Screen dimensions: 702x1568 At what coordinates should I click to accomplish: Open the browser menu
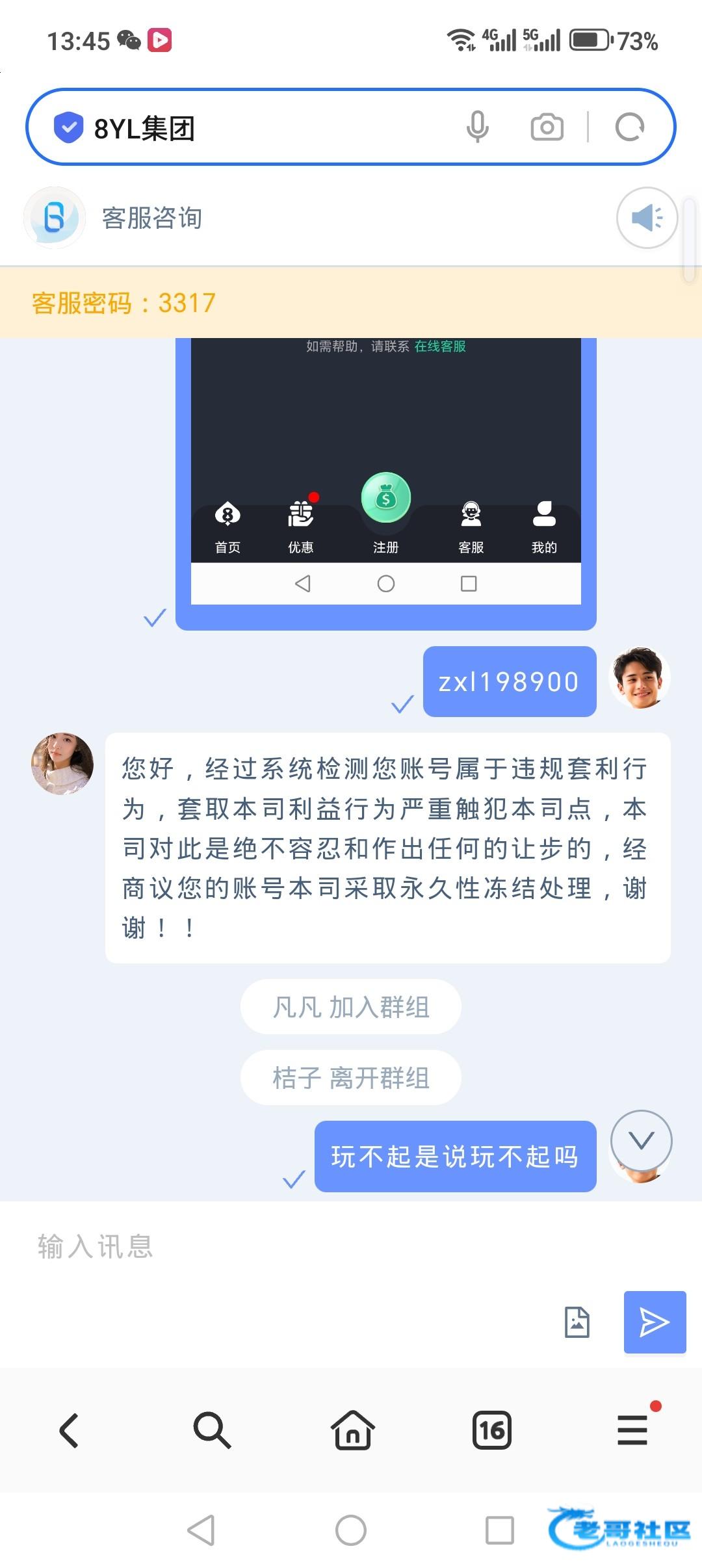point(632,1430)
